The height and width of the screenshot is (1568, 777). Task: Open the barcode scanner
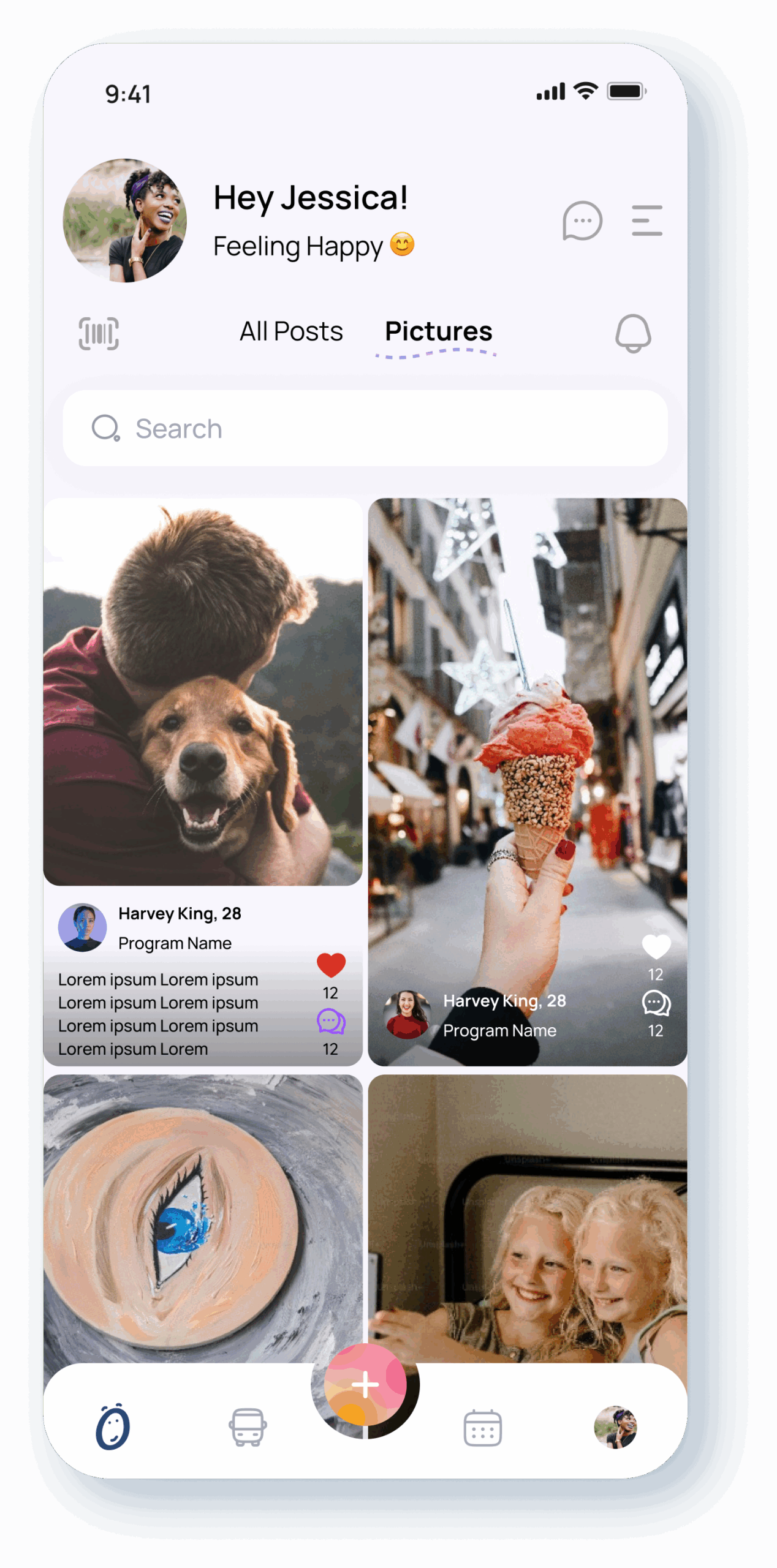tap(99, 333)
